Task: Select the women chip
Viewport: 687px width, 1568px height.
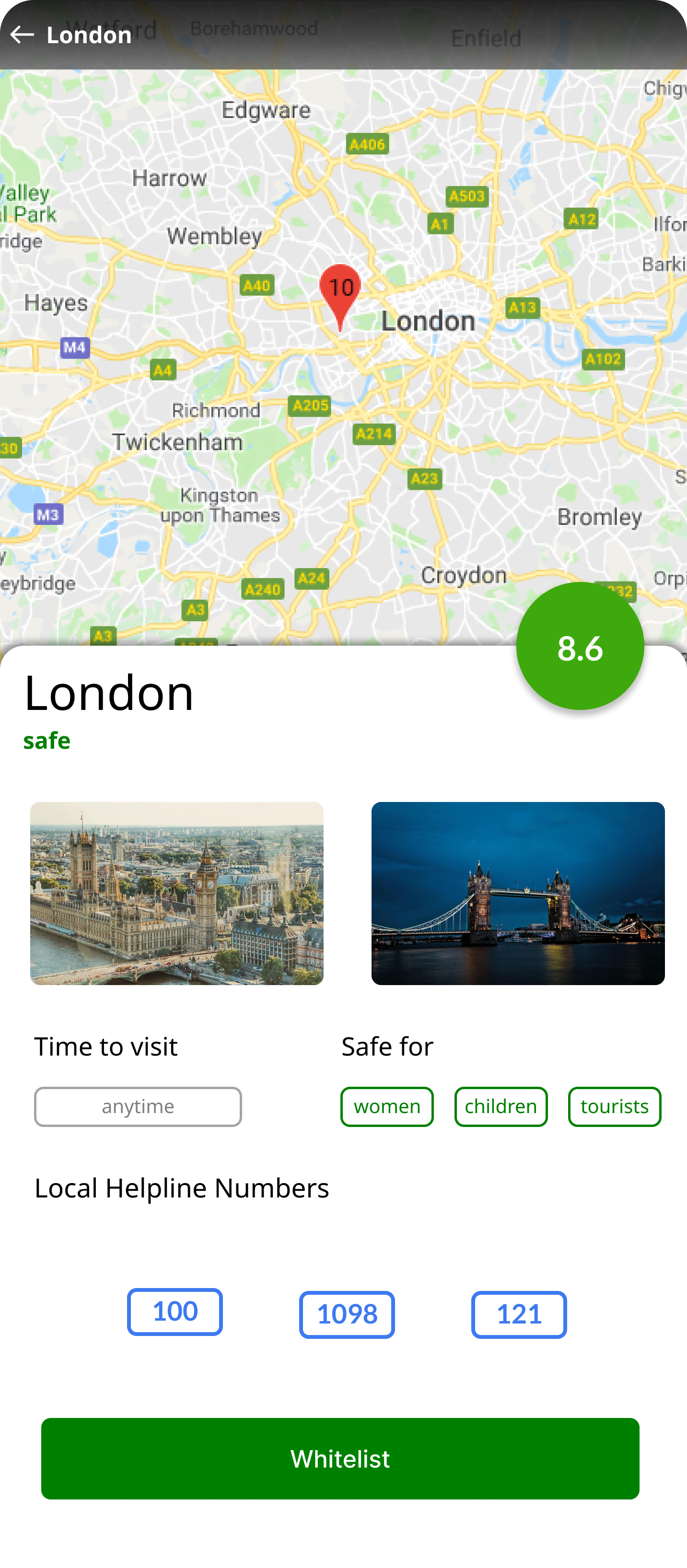Action: point(387,1106)
